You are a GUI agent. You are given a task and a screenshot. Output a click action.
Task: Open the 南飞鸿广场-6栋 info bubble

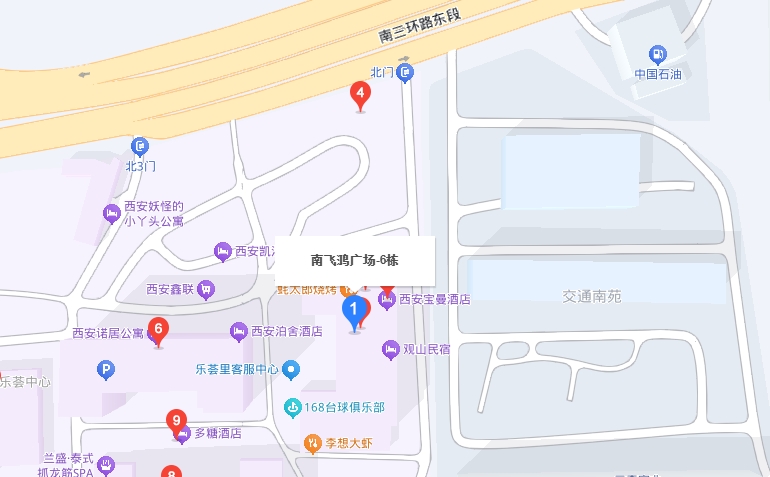click(x=354, y=260)
